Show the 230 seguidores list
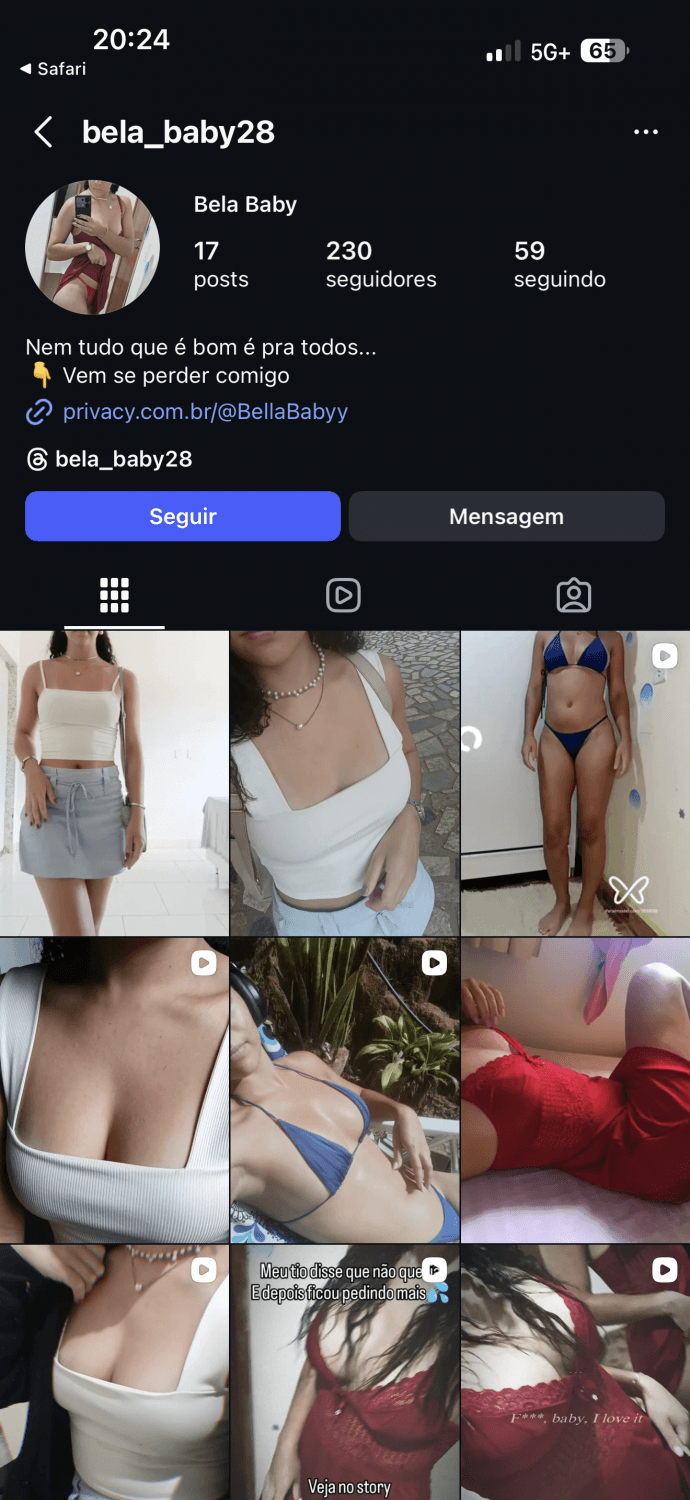690x1500 pixels. (380, 264)
